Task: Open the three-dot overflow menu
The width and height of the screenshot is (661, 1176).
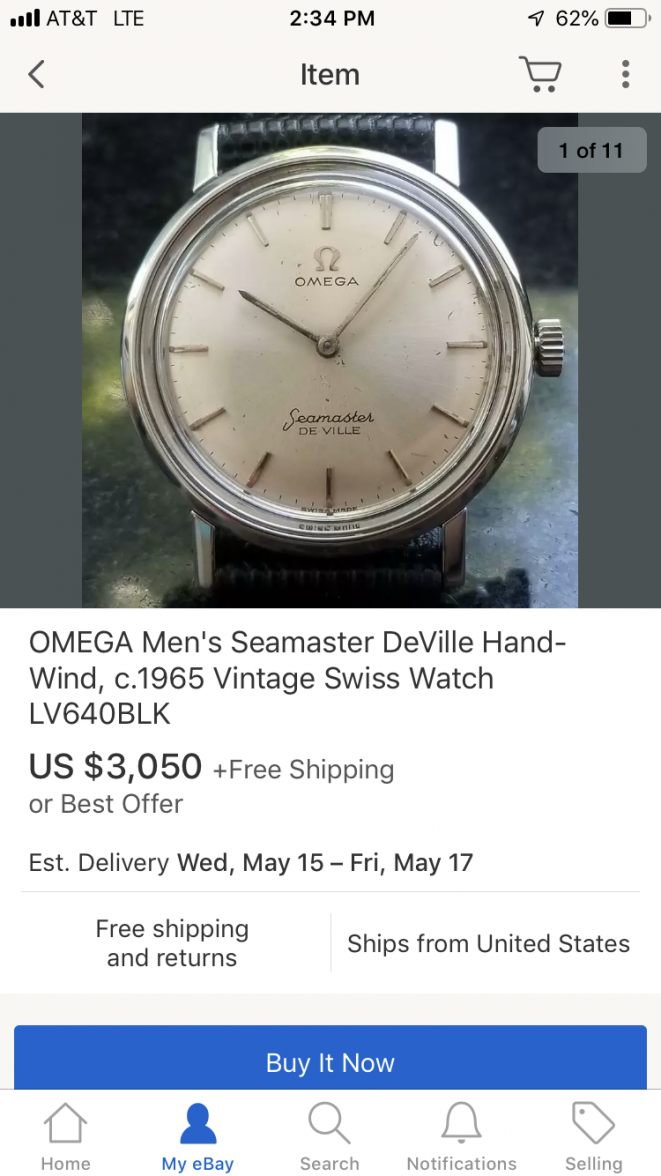Action: click(625, 74)
